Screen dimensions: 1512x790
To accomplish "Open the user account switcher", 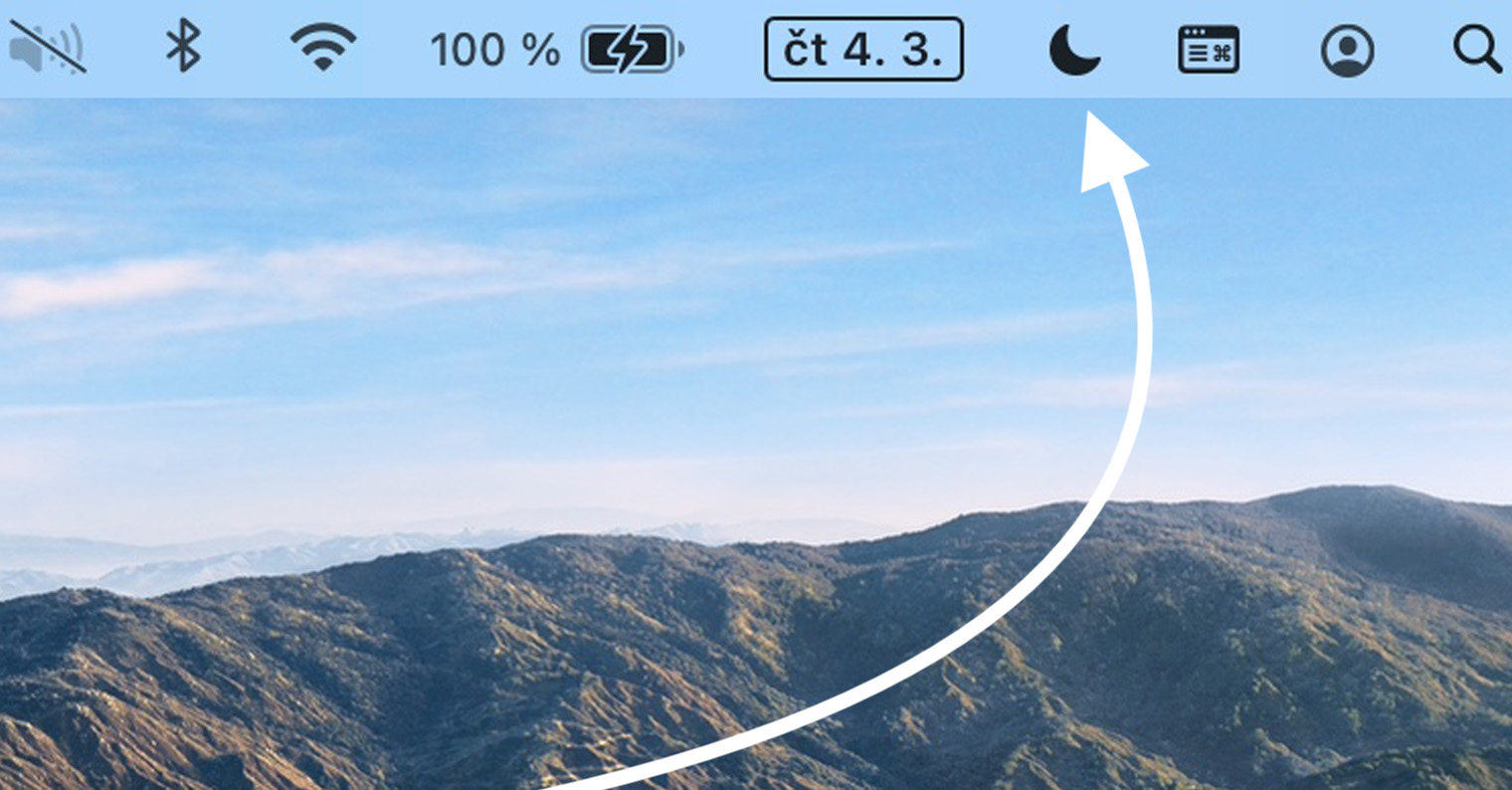I will (x=1347, y=50).
